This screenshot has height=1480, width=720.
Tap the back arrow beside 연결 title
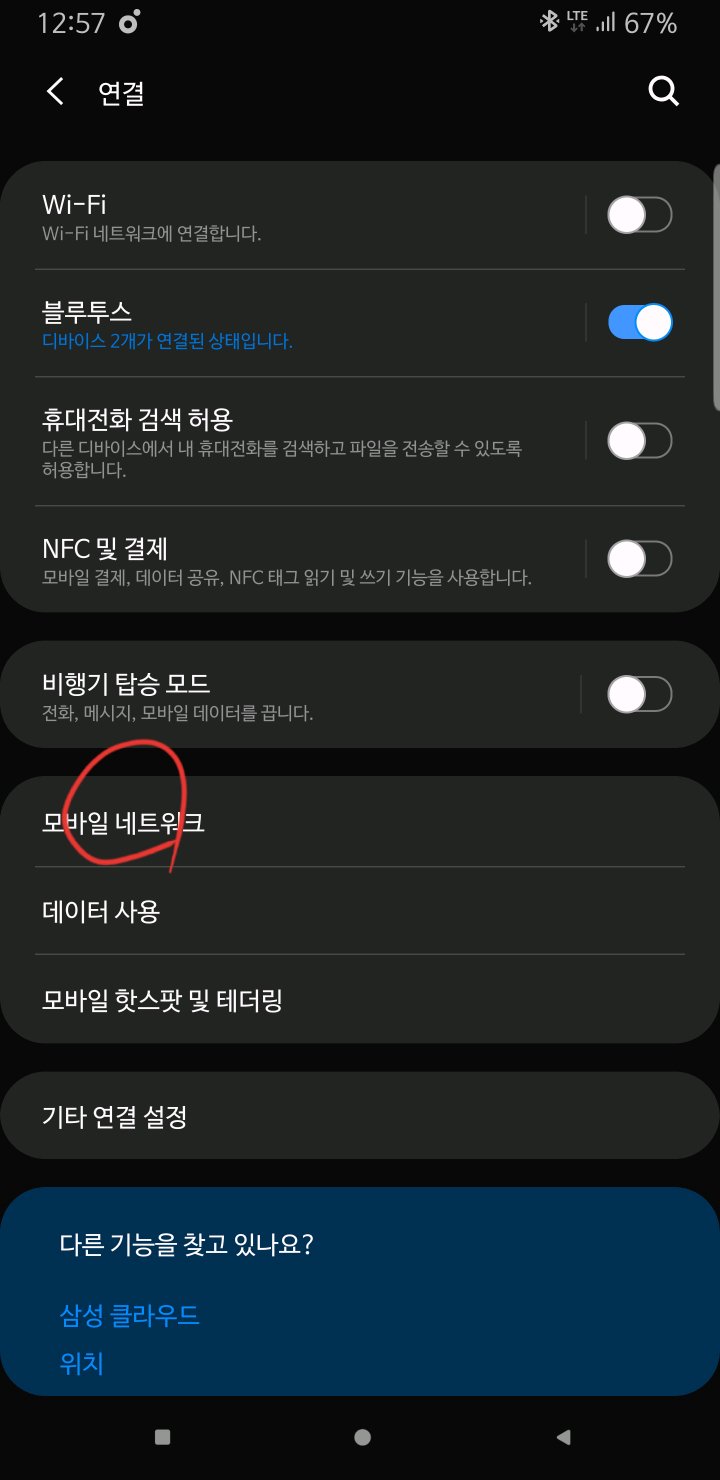55,91
